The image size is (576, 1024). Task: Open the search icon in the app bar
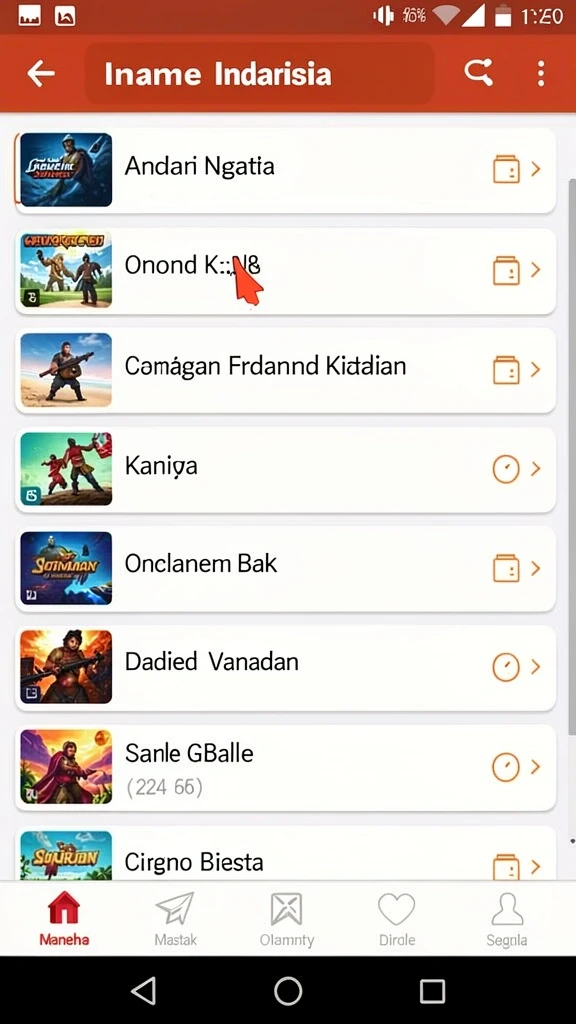point(479,73)
